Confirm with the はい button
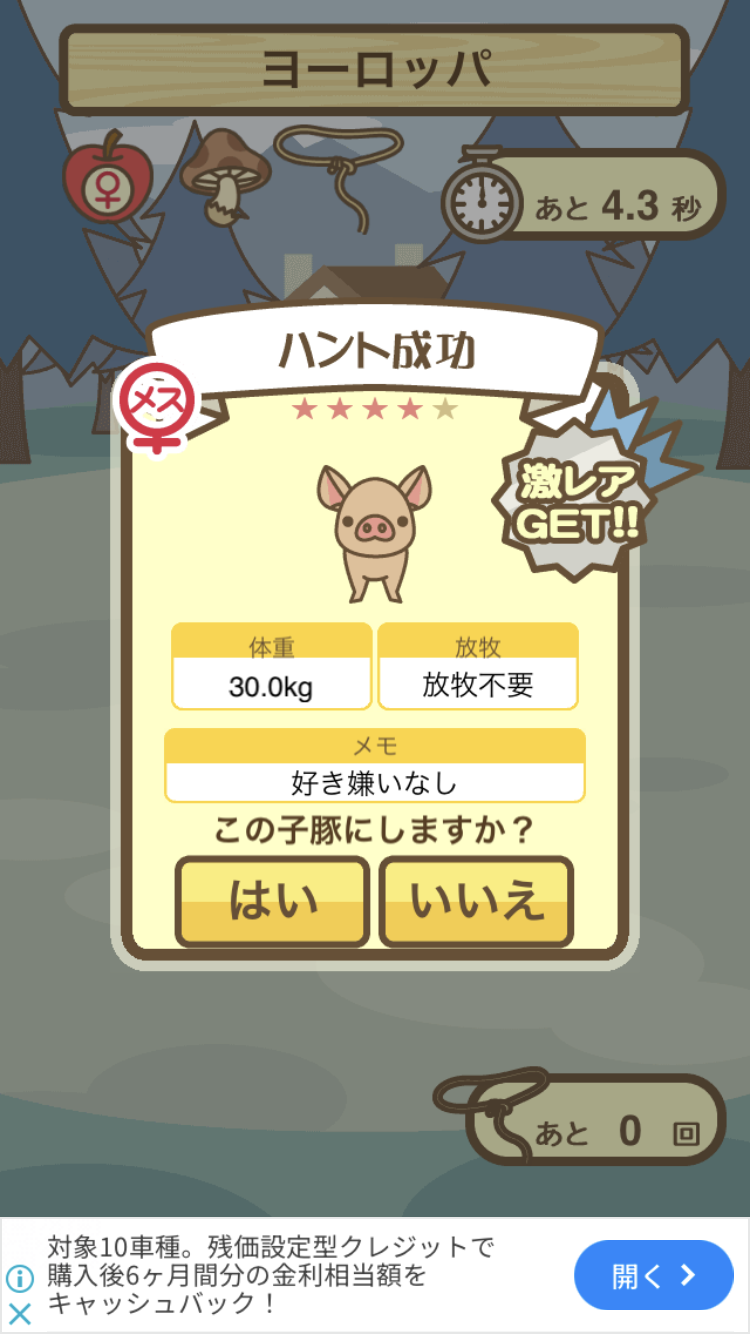Image resolution: width=750 pixels, height=1334 pixels. [272, 901]
